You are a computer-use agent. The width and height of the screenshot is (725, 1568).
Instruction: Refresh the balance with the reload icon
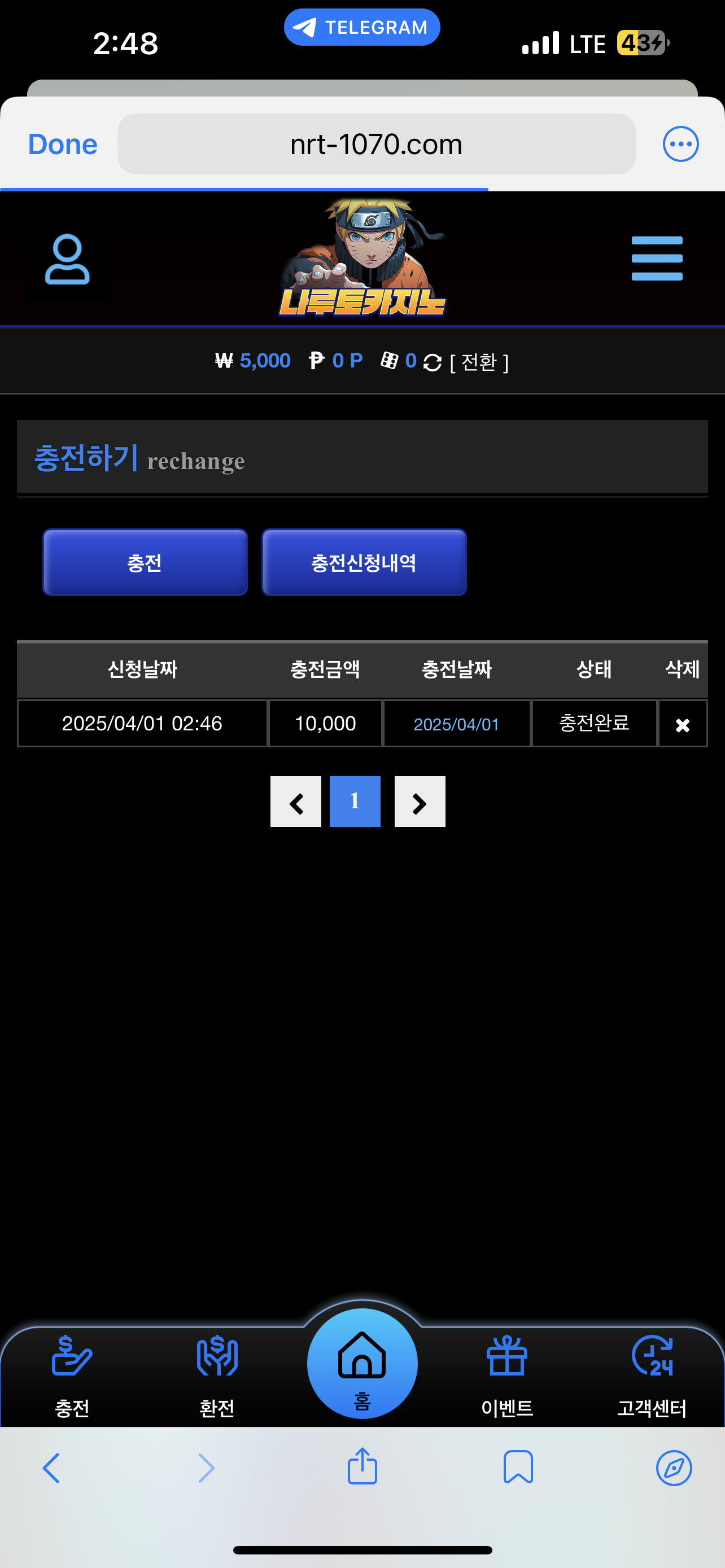point(432,362)
